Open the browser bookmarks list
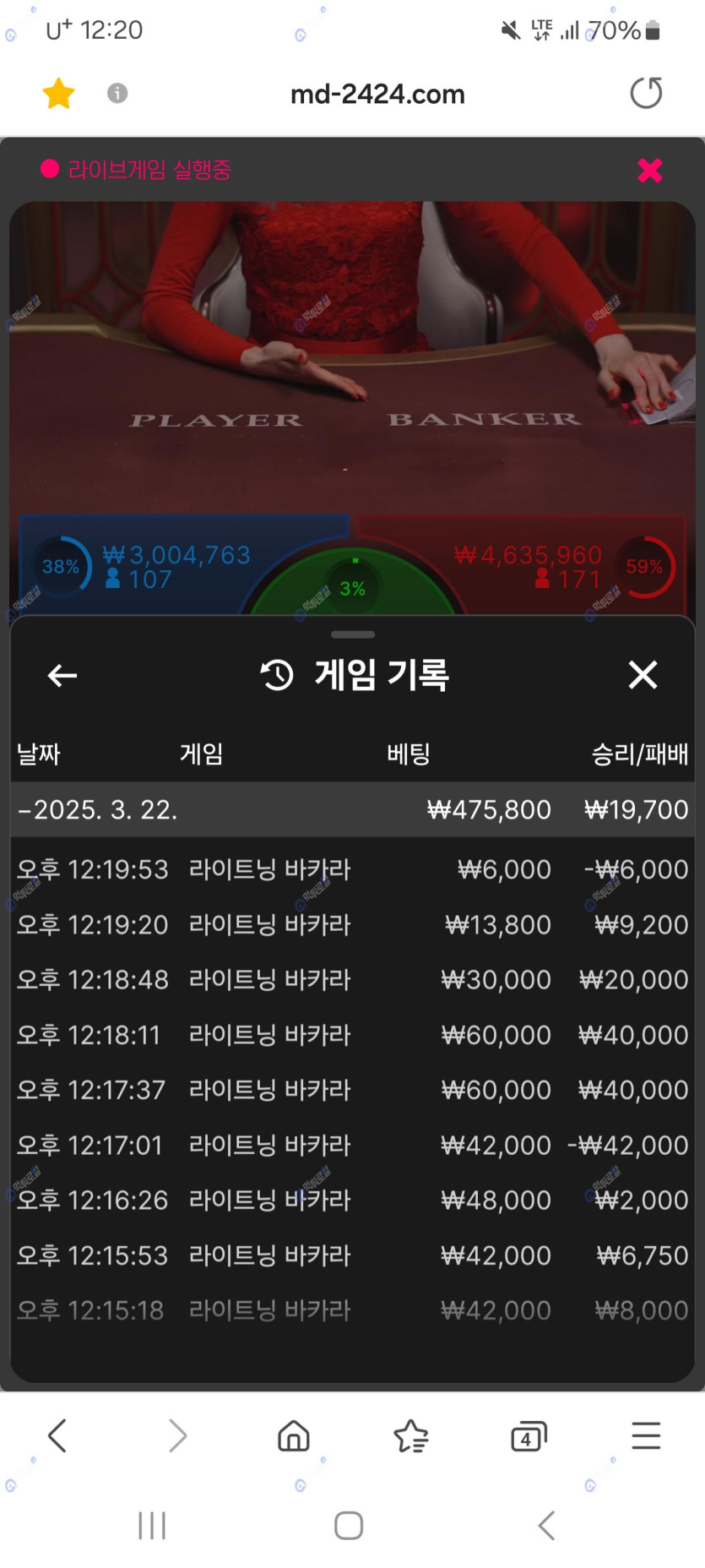This screenshot has height=1568, width=705. [411, 1435]
